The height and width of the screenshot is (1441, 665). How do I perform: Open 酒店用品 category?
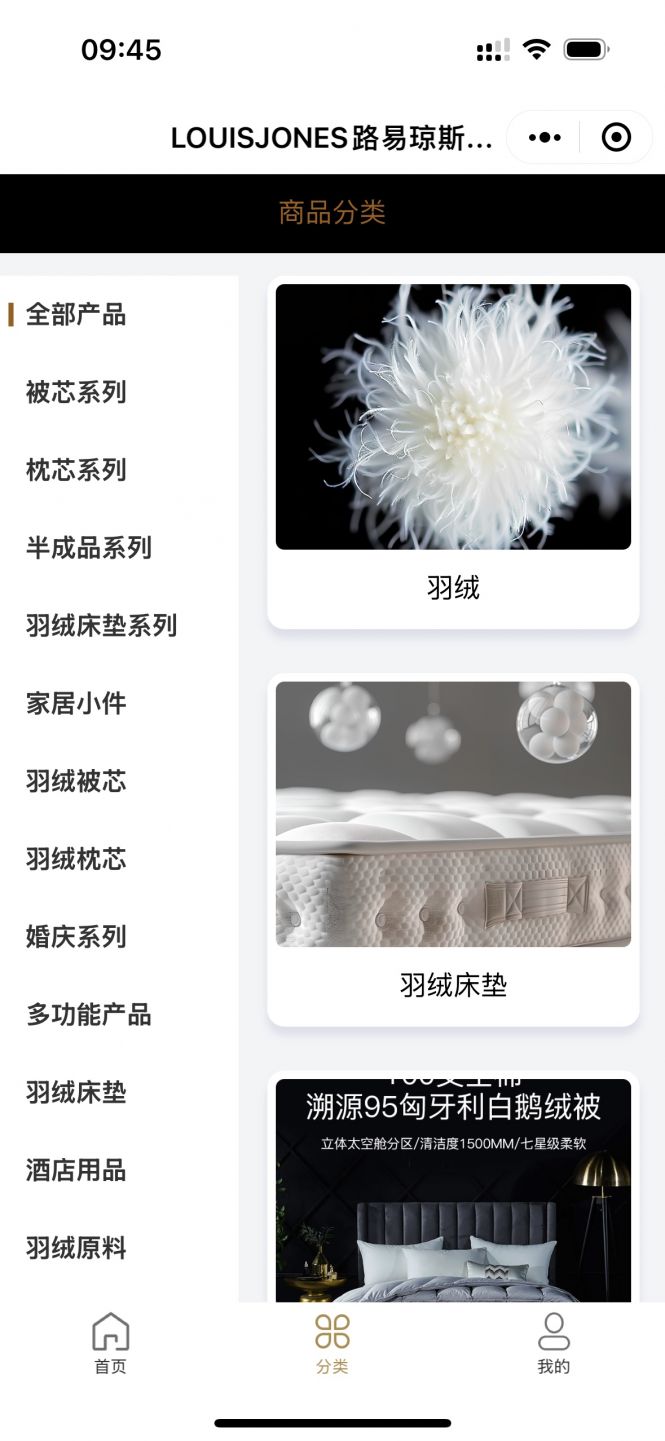(x=76, y=1170)
